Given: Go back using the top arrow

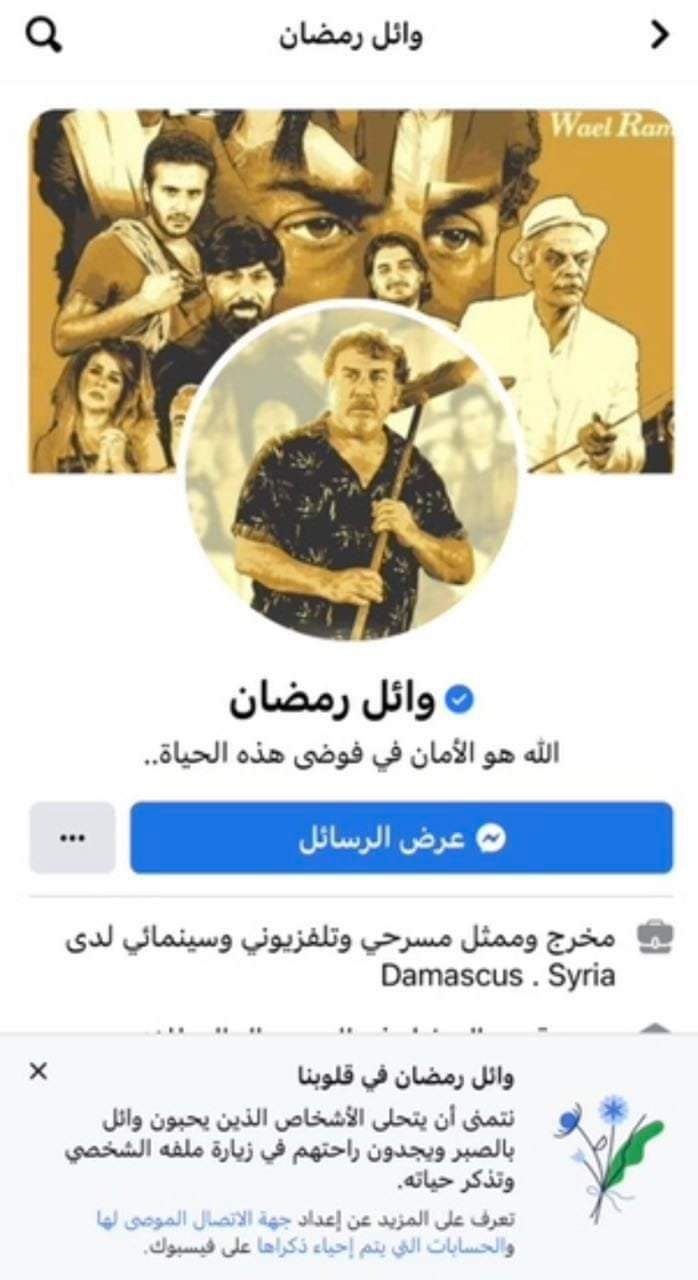Looking at the screenshot, I should [659, 36].
